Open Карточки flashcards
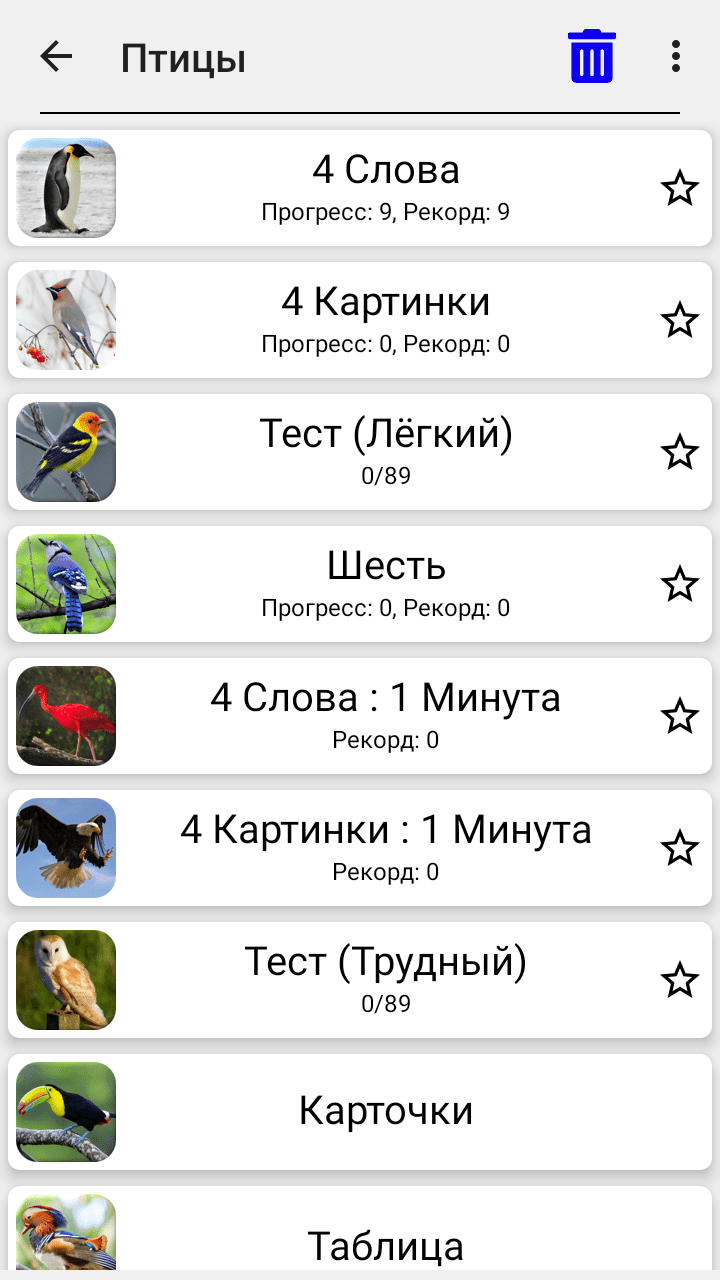The width and height of the screenshot is (720, 1280). coord(386,1112)
